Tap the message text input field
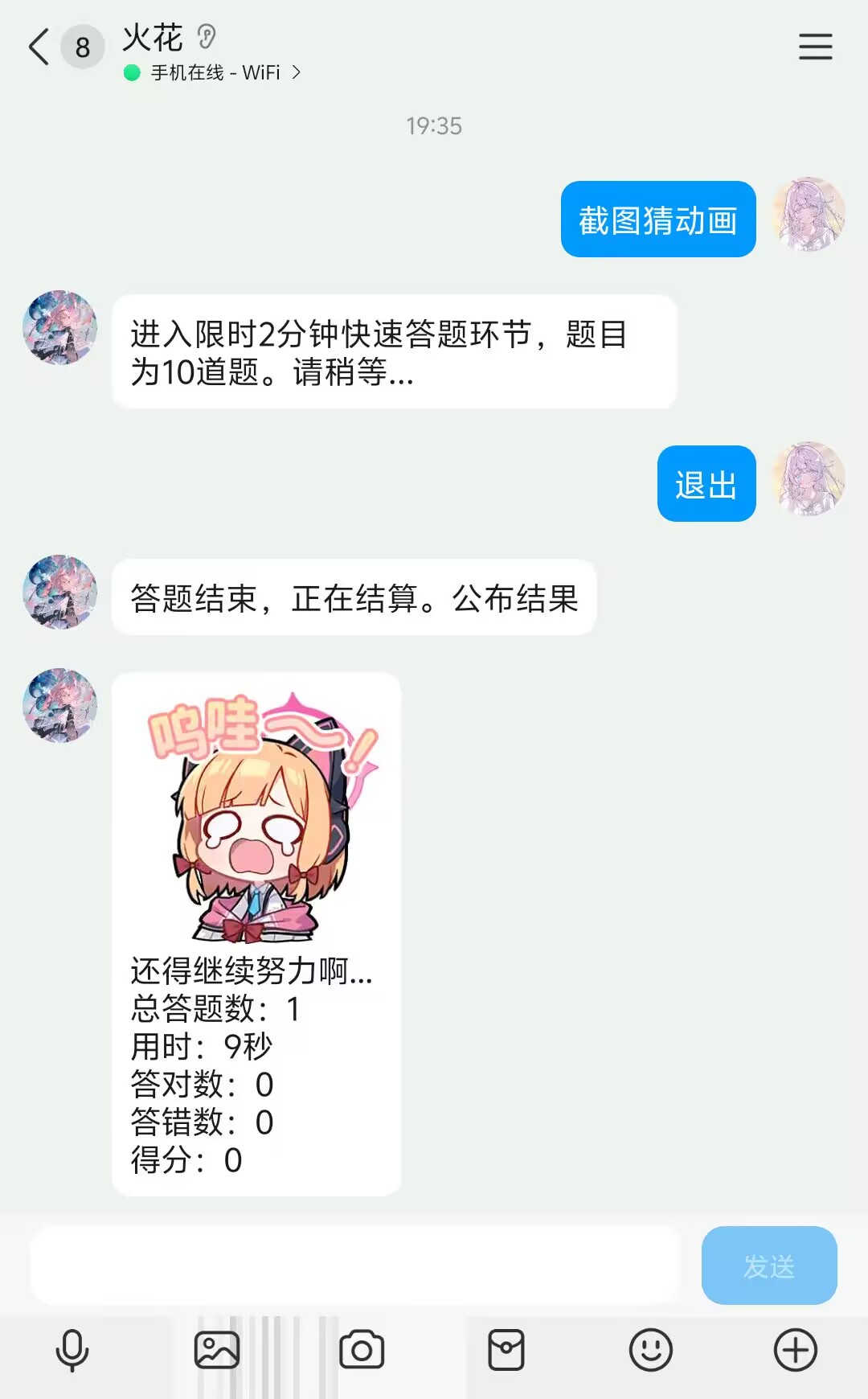 coord(354,1265)
